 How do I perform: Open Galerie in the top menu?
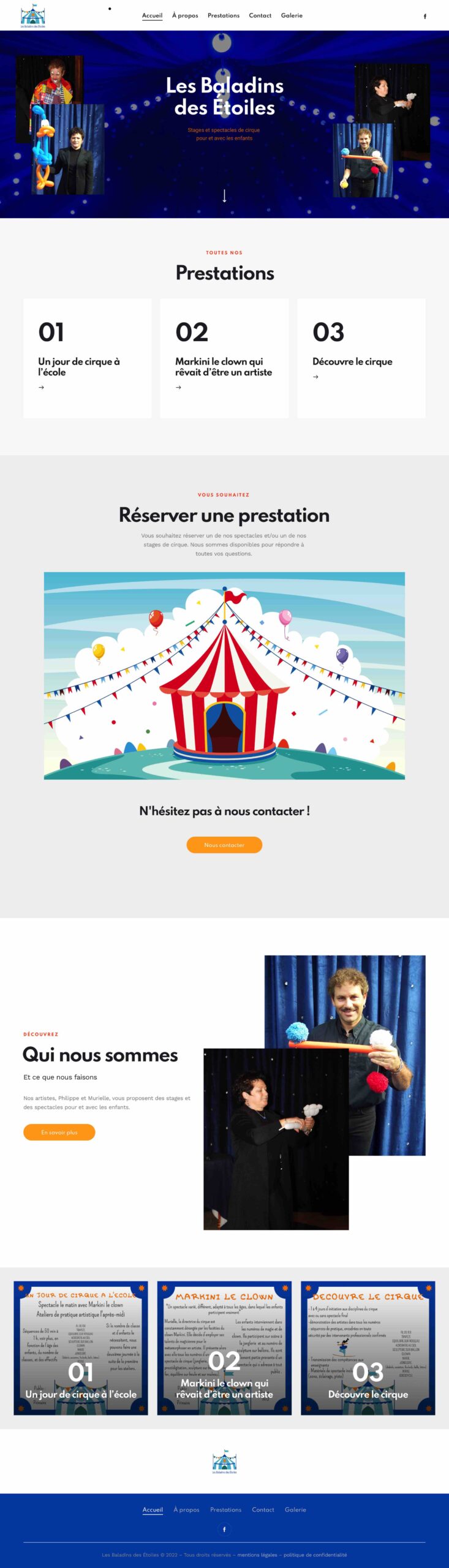[292, 15]
